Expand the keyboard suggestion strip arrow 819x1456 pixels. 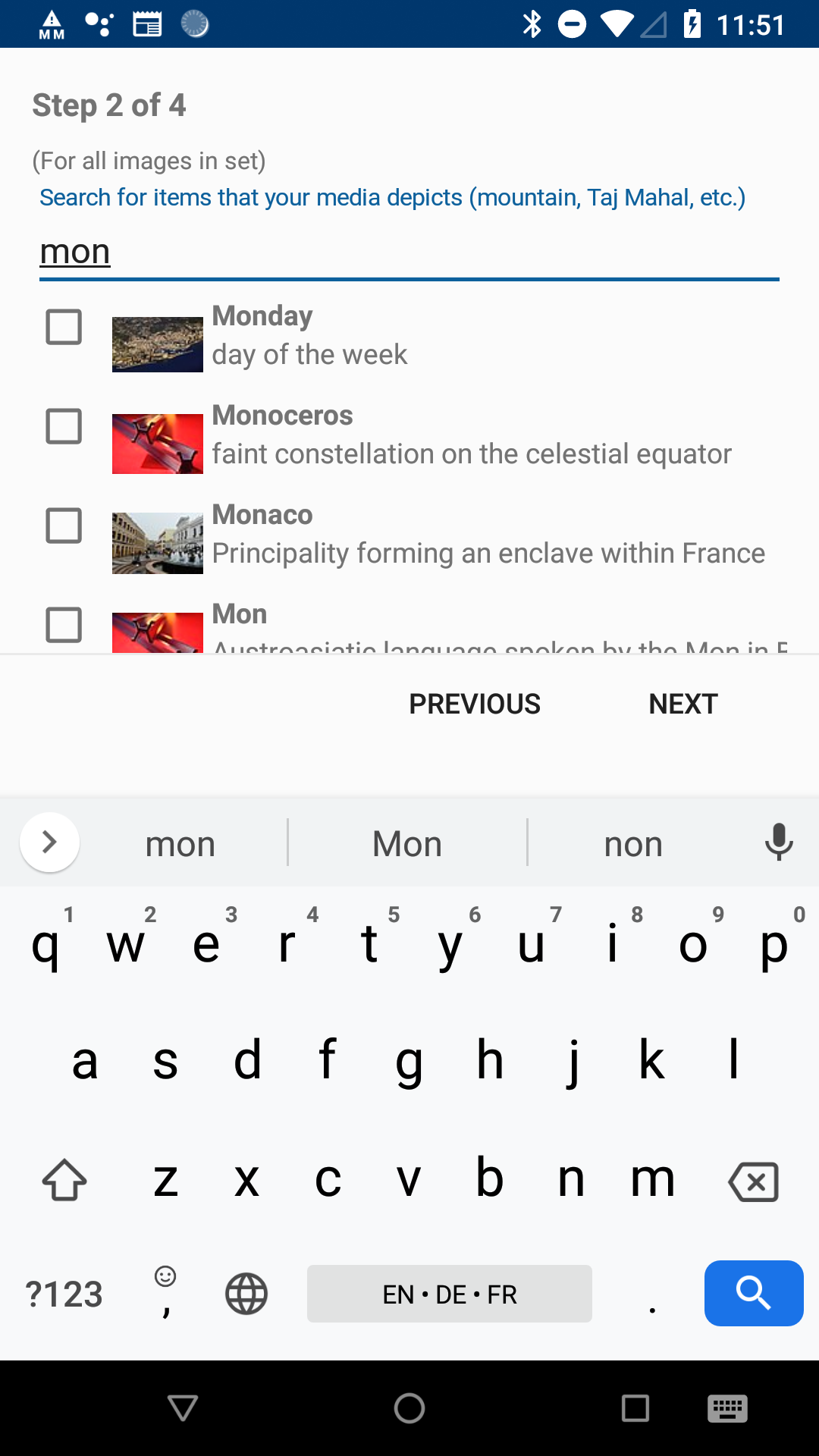click(x=50, y=842)
